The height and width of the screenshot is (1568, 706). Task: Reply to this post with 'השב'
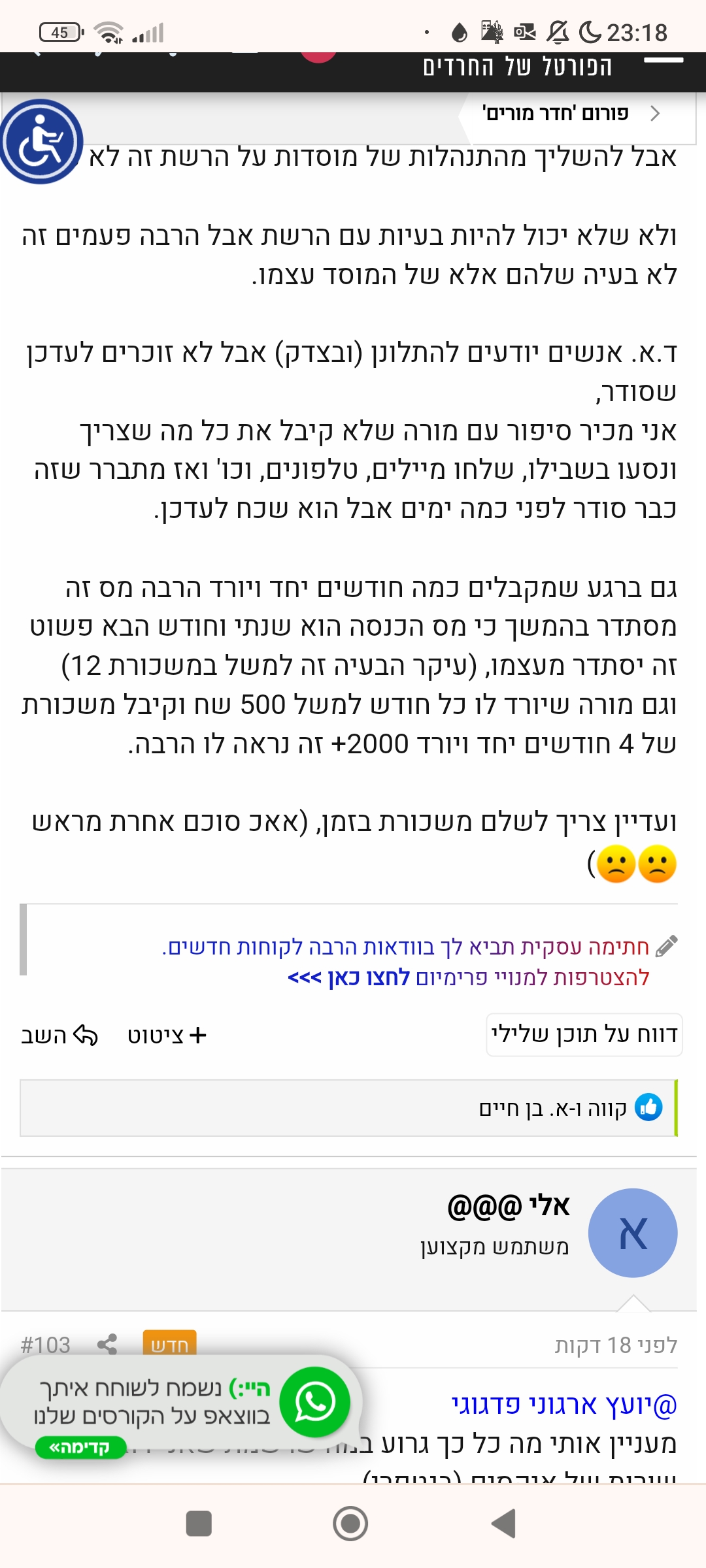(59, 1035)
